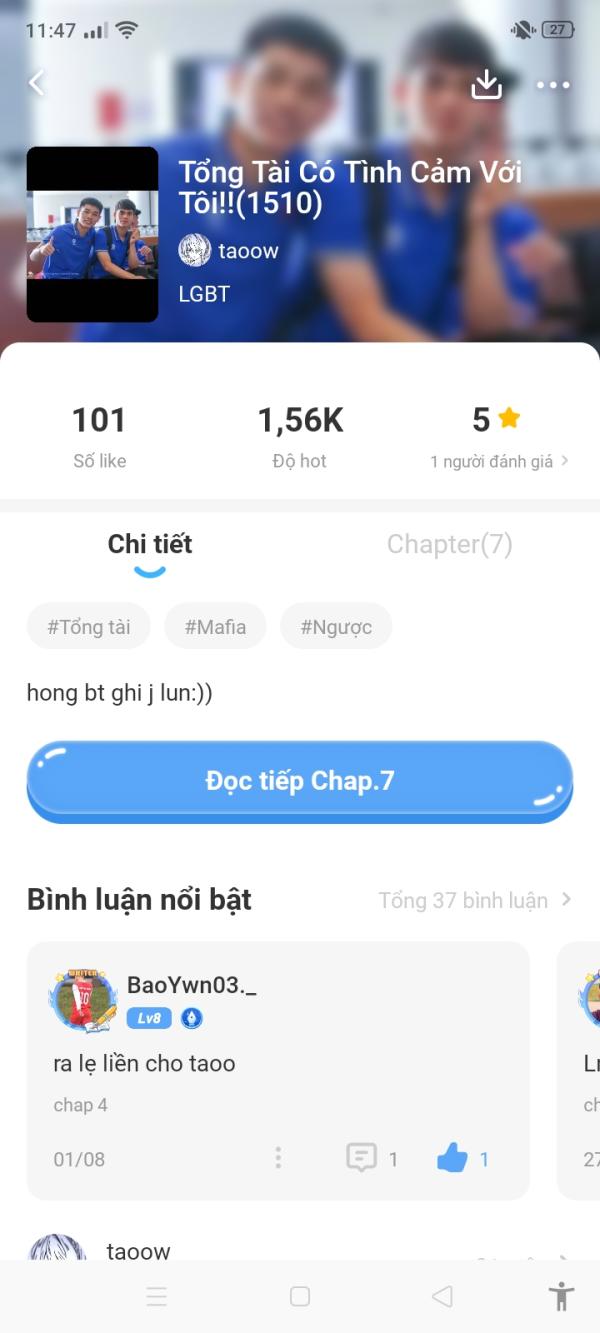View all comments via Tổng 37 bình luận
The image size is (600, 1333).
(474, 900)
